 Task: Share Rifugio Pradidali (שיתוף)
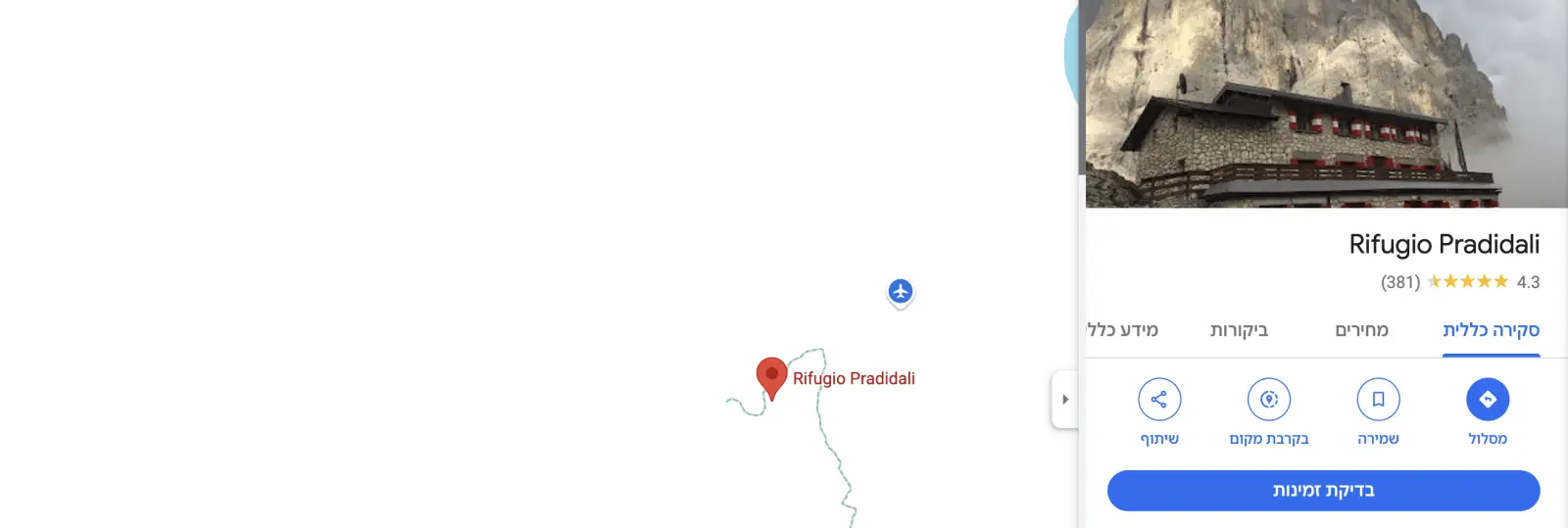1158,400
